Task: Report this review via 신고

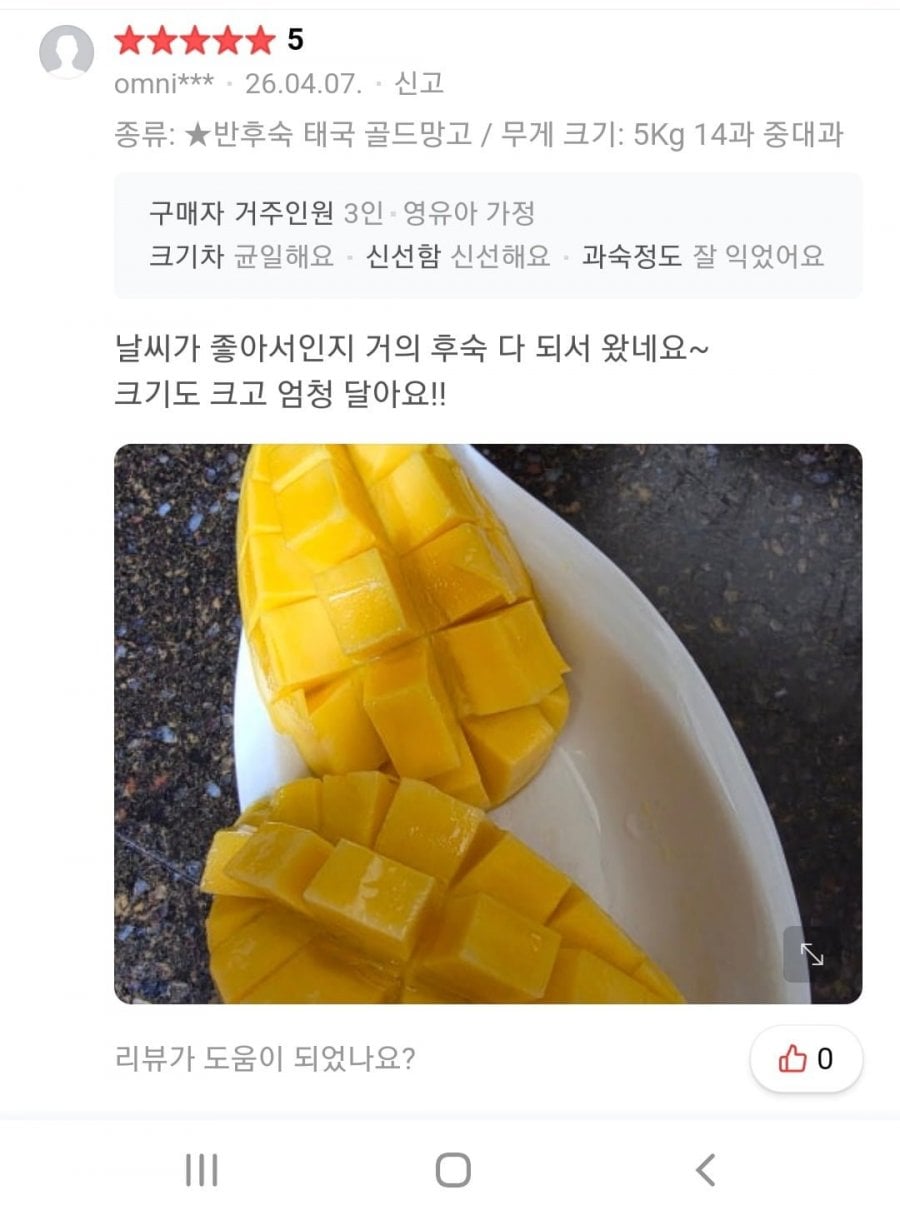Action: click(419, 83)
